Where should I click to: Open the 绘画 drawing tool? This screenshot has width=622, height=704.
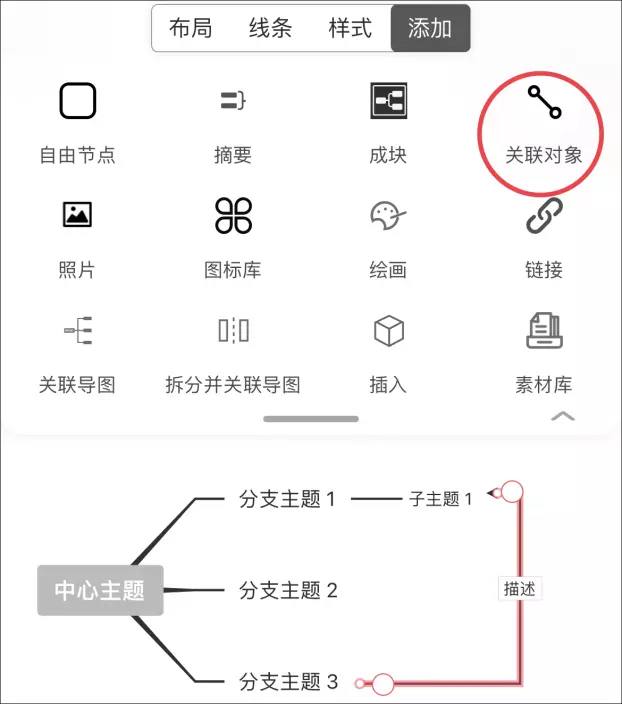[x=388, y=233]
